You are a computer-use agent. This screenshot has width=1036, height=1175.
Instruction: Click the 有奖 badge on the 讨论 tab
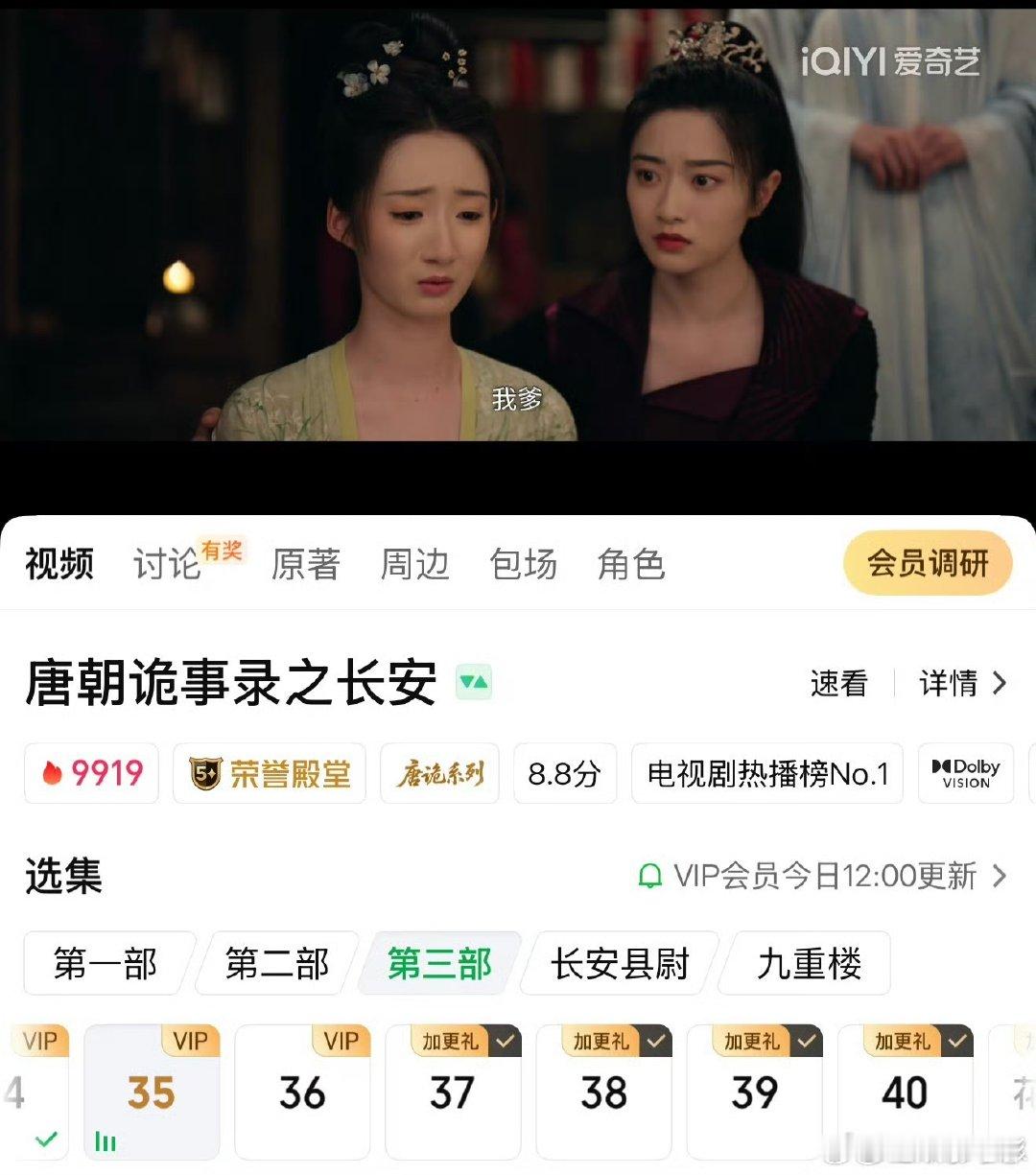coord(222,550)
